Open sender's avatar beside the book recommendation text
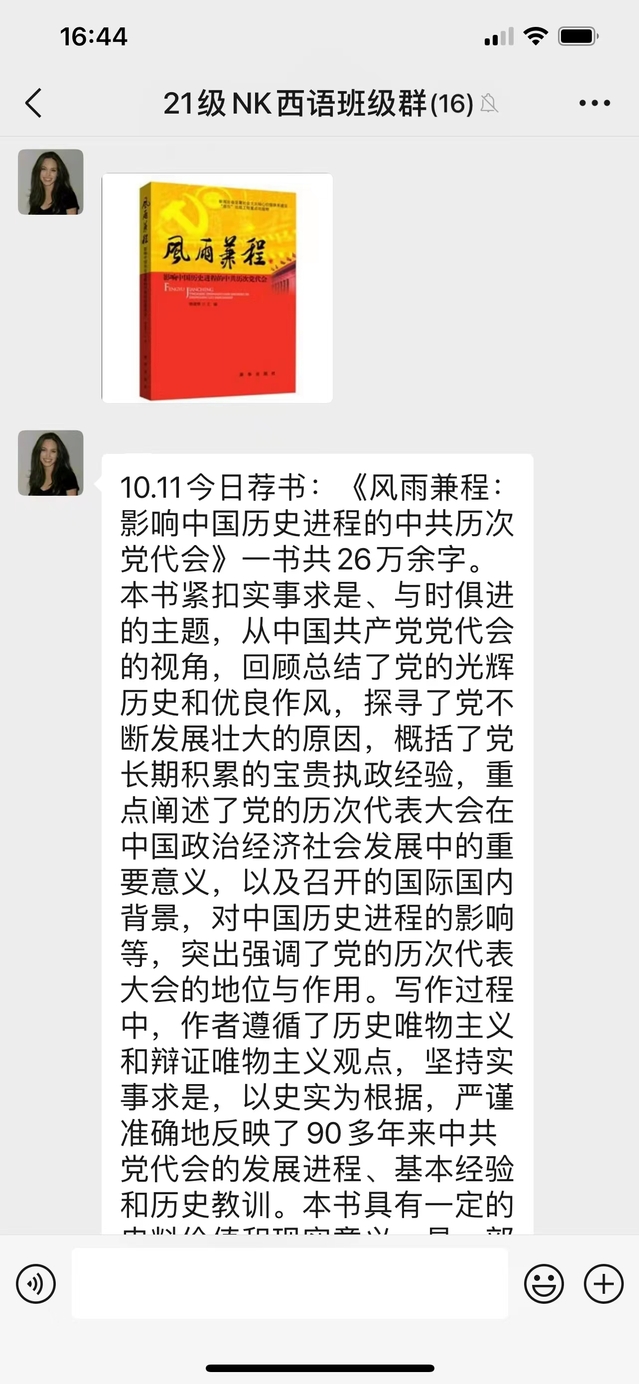 pyautogui.click(x=51, y=463)
